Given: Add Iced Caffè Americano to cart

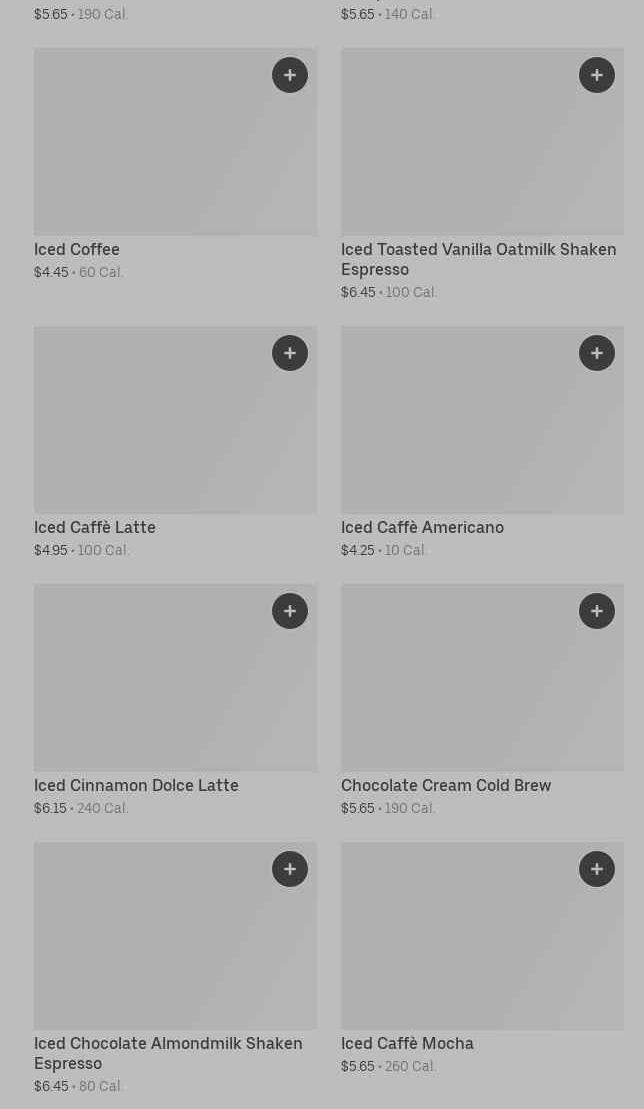Looking at the screenshot, I should pos(597,353).
